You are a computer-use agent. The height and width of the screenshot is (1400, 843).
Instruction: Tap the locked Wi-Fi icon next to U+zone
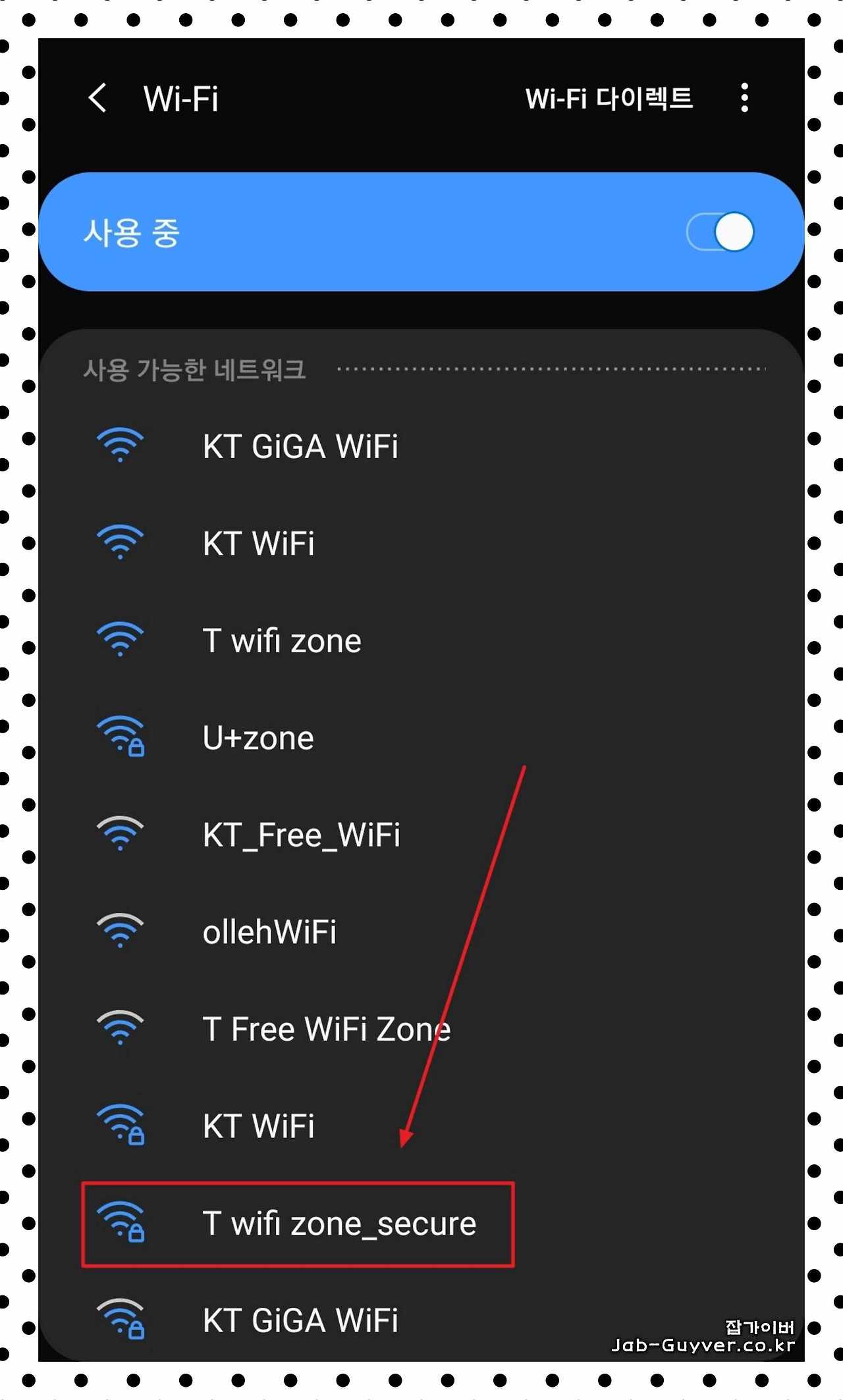(121, 737)
